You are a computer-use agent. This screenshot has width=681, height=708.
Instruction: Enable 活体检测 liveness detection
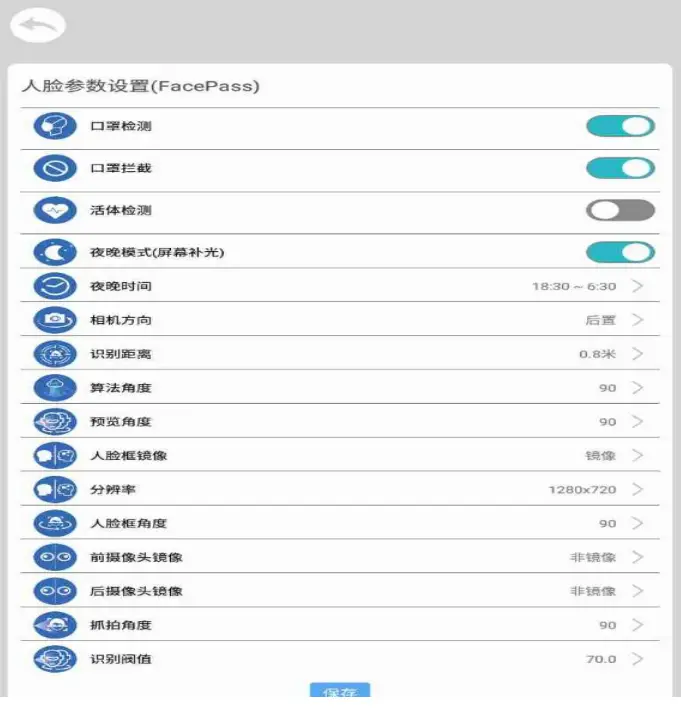click(x=620, y=210)
